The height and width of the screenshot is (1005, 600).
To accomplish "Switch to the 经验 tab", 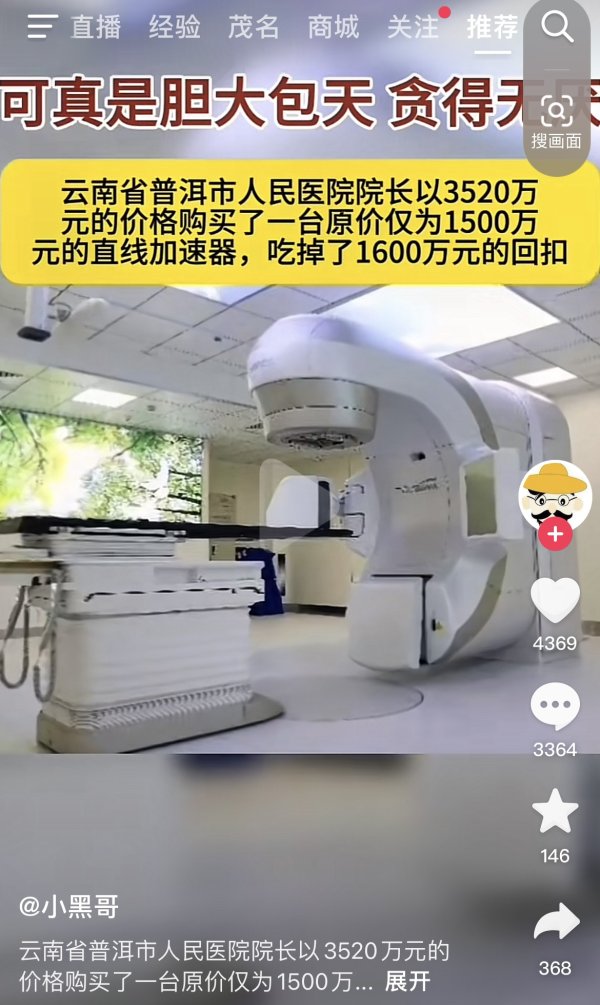I will click(x=175, y=27).
